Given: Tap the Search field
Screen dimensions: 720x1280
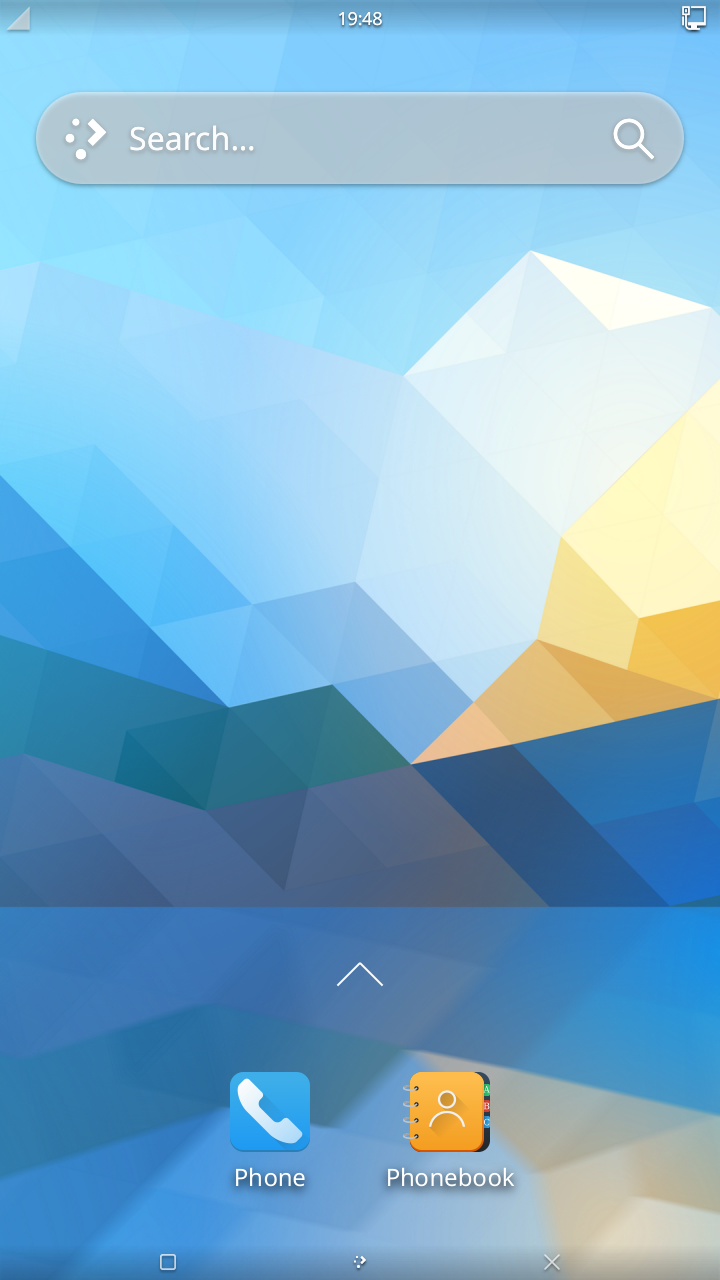Looking at the screenshot, I should tap(360, 138).
